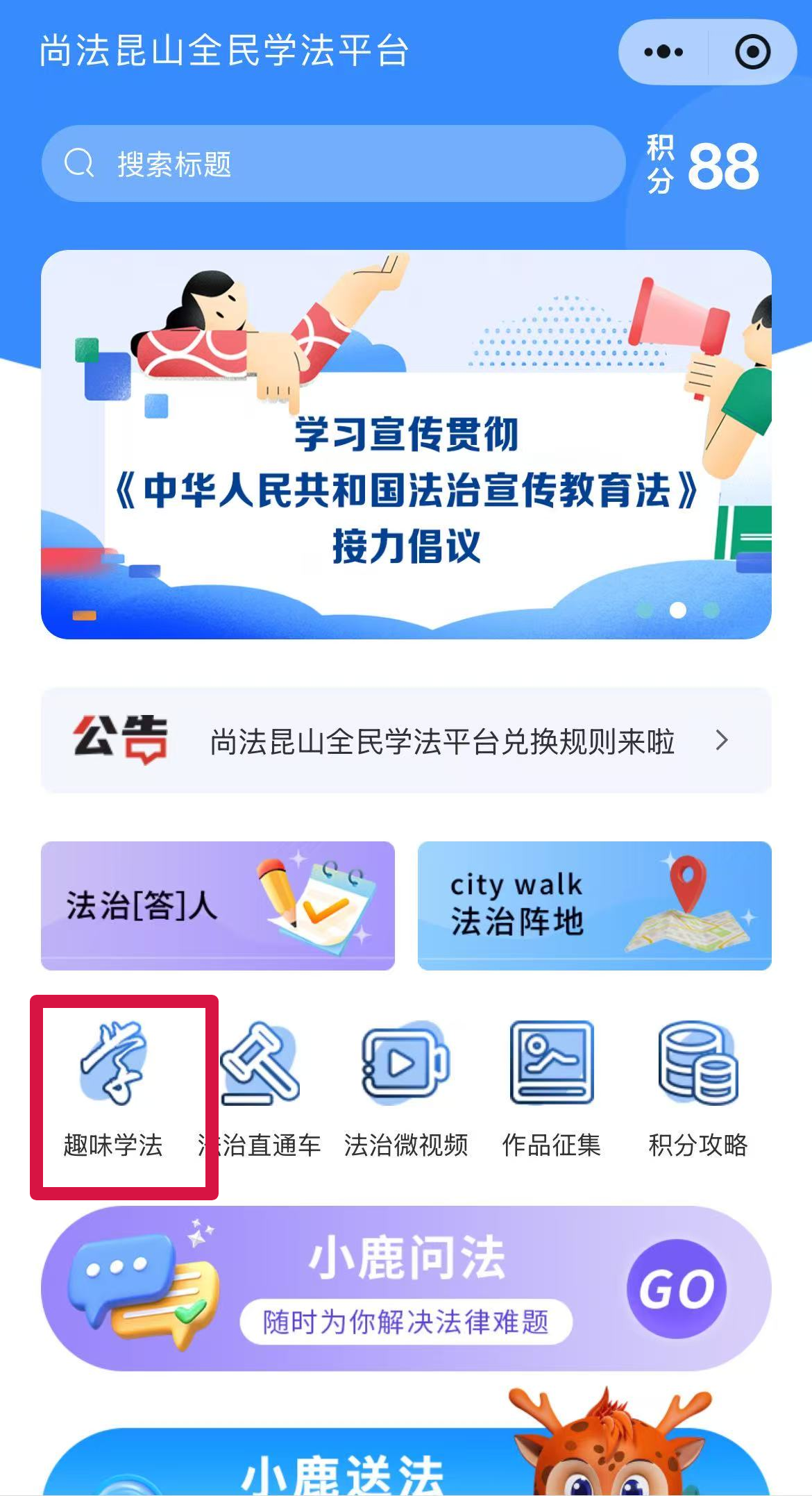Open the 法治[答]人 quiz card
Screen dimensions: 812x1496
(217, 905)
